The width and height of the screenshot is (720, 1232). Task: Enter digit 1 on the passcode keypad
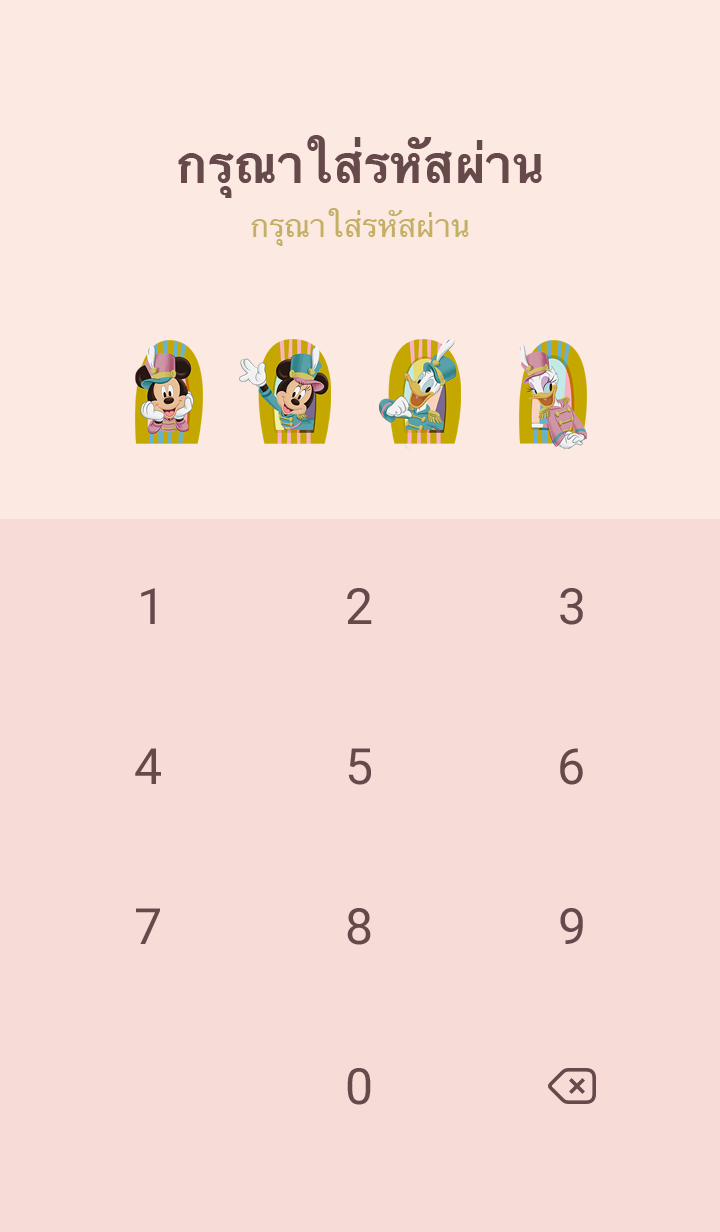coord(149,607)
